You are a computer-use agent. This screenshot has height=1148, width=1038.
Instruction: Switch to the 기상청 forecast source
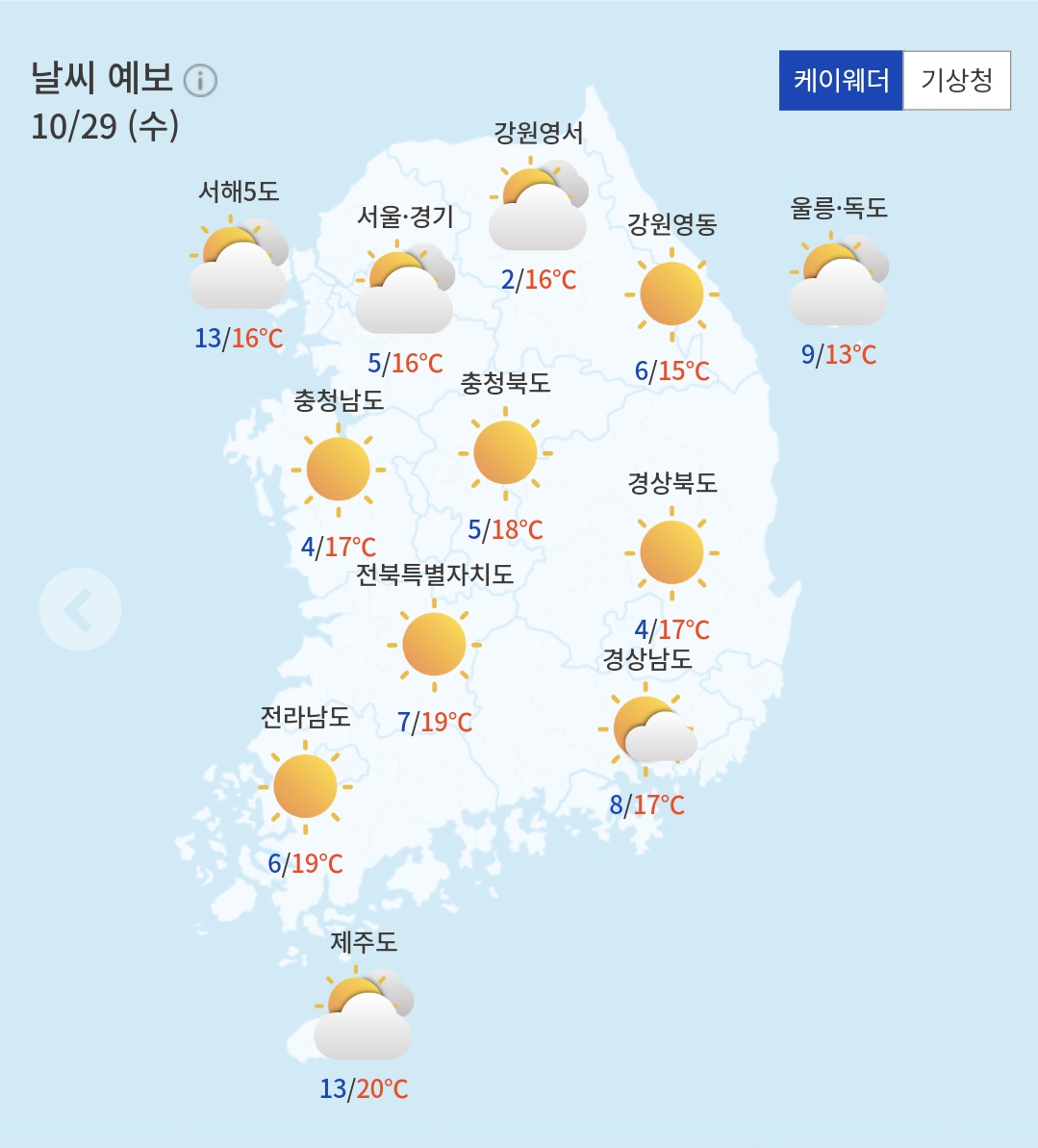tap(956, 80)
